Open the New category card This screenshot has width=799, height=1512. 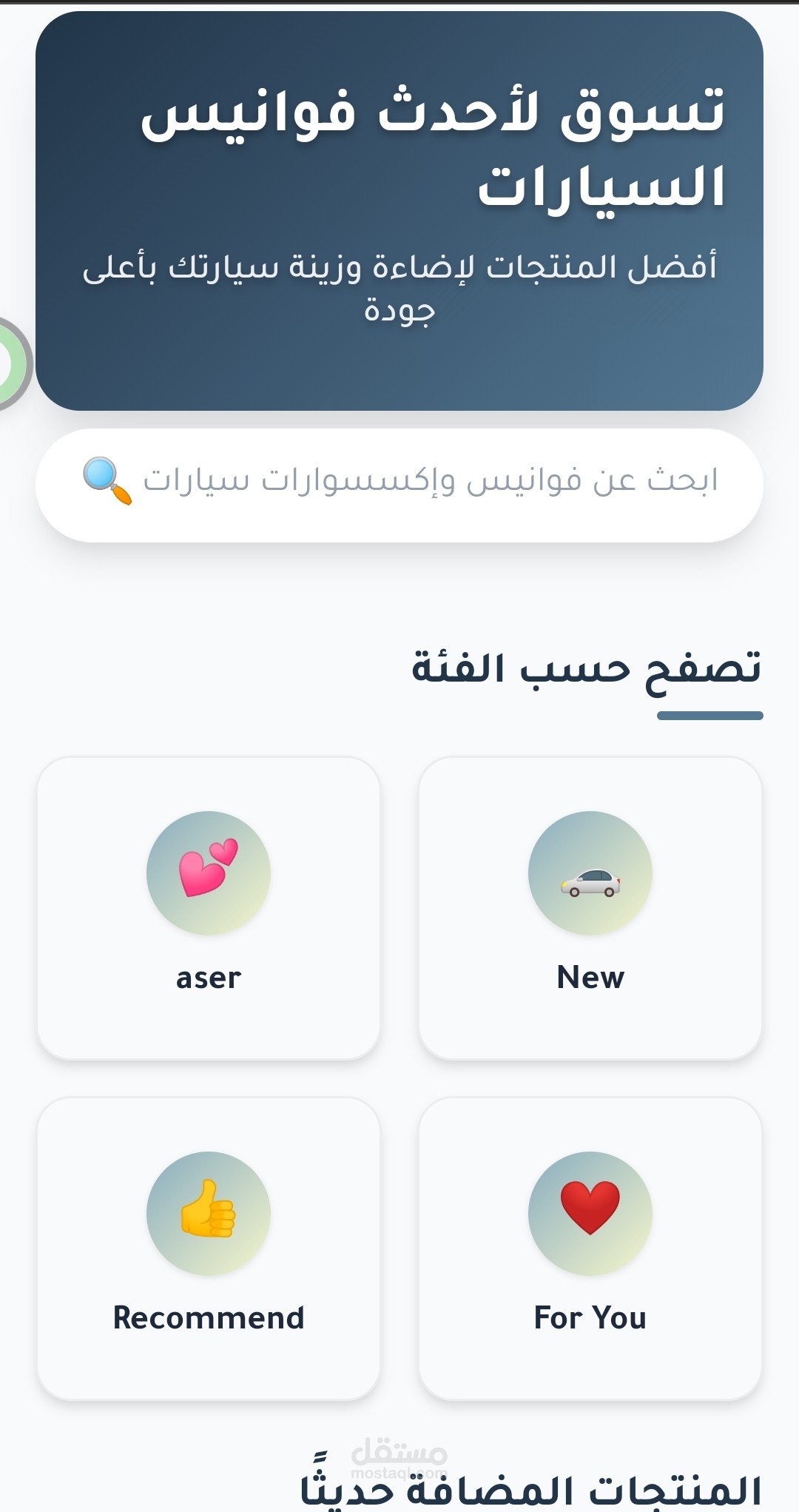[x=590, y=907]
